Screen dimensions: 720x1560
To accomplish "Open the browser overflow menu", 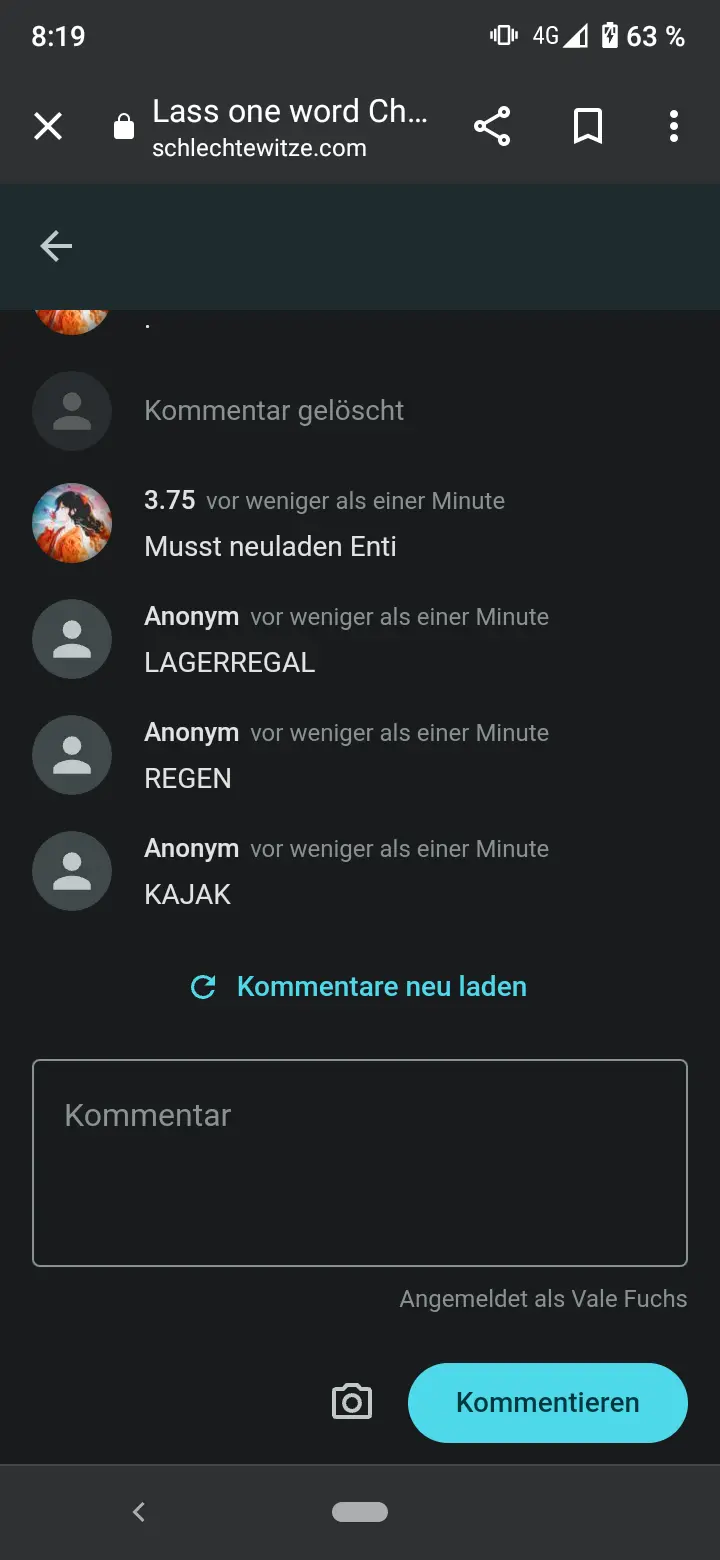I will [674, 127].
